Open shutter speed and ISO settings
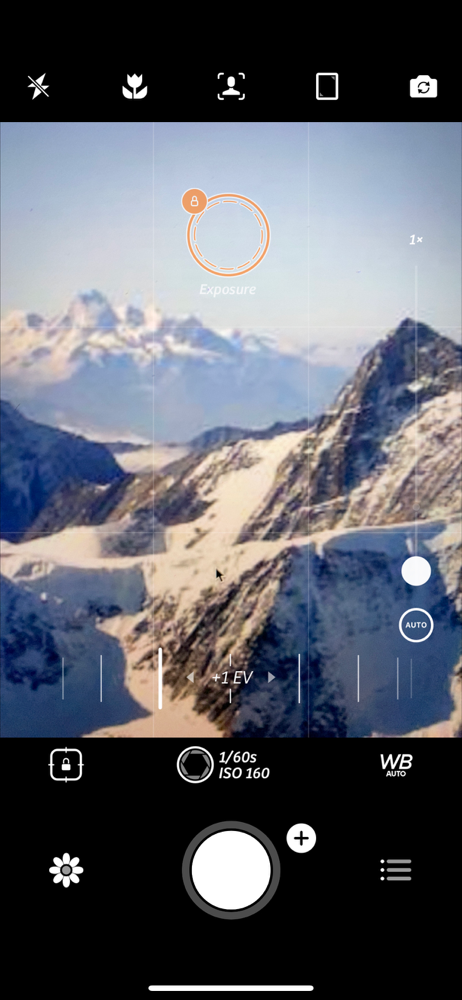462x1000 pixels. [x=223, y=765]
